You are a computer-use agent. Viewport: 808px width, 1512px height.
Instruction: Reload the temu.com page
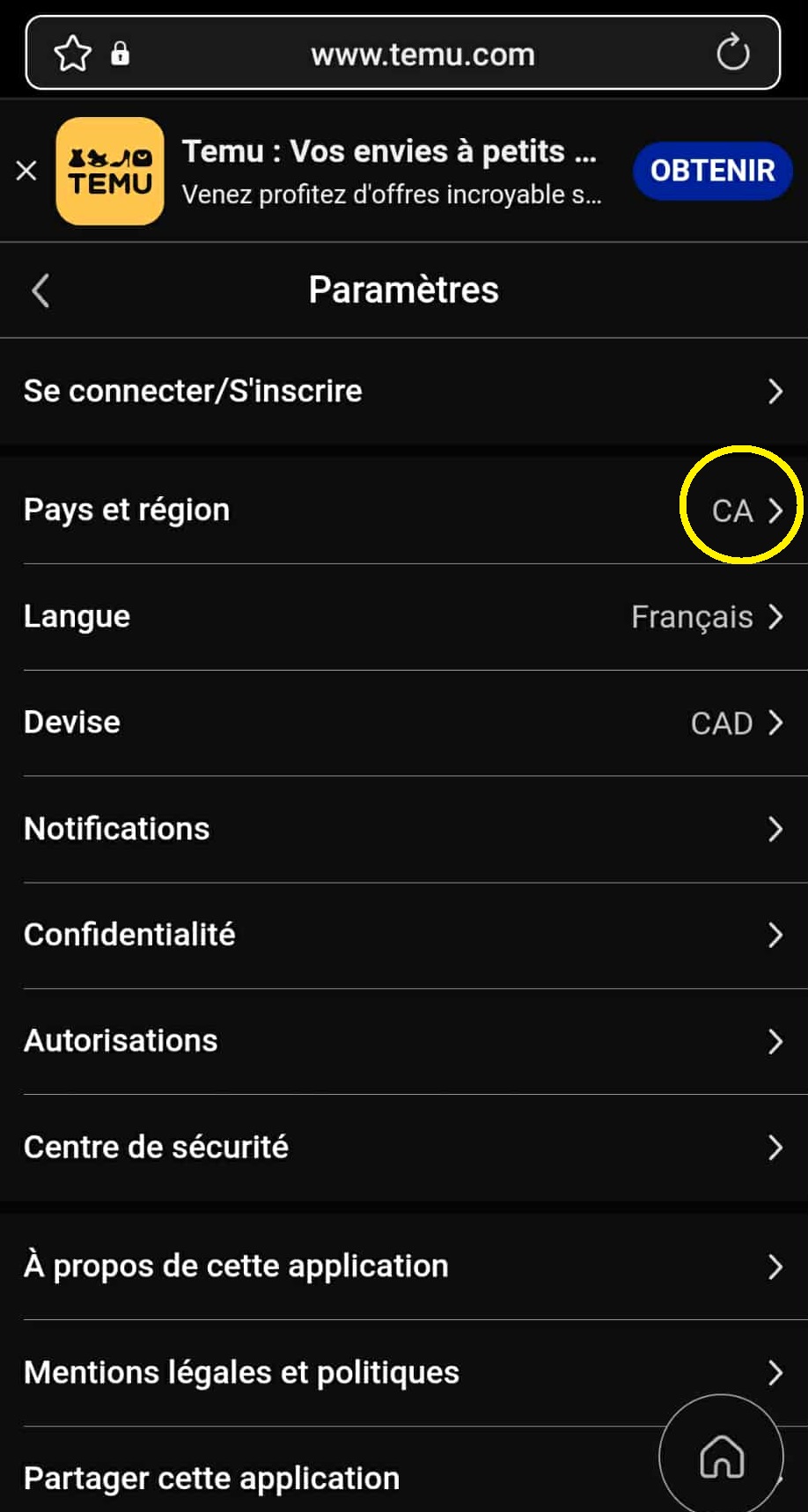732,54
